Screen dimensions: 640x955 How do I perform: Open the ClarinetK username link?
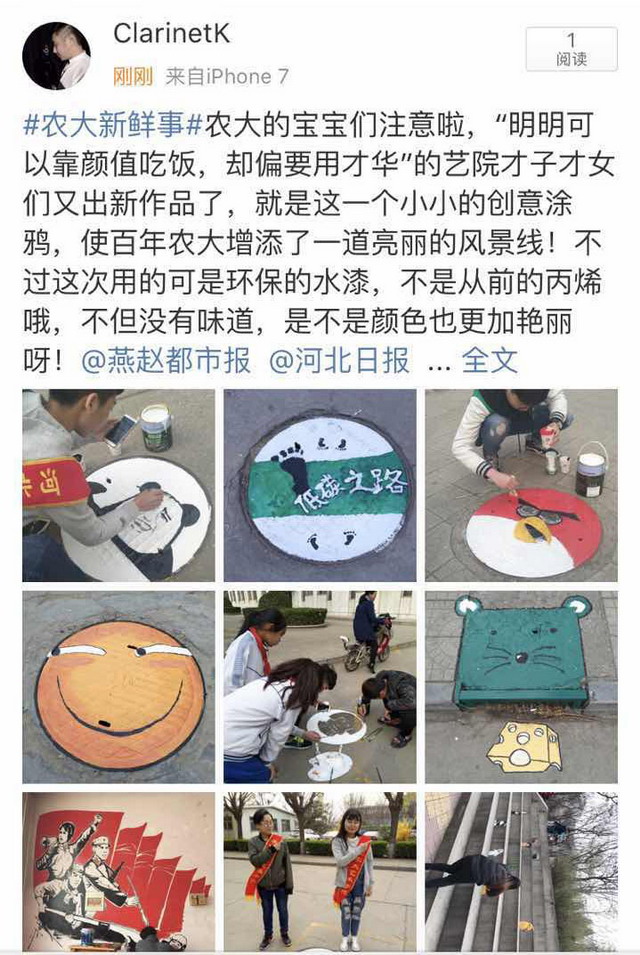pyautogui.click(x=172, y=34)
